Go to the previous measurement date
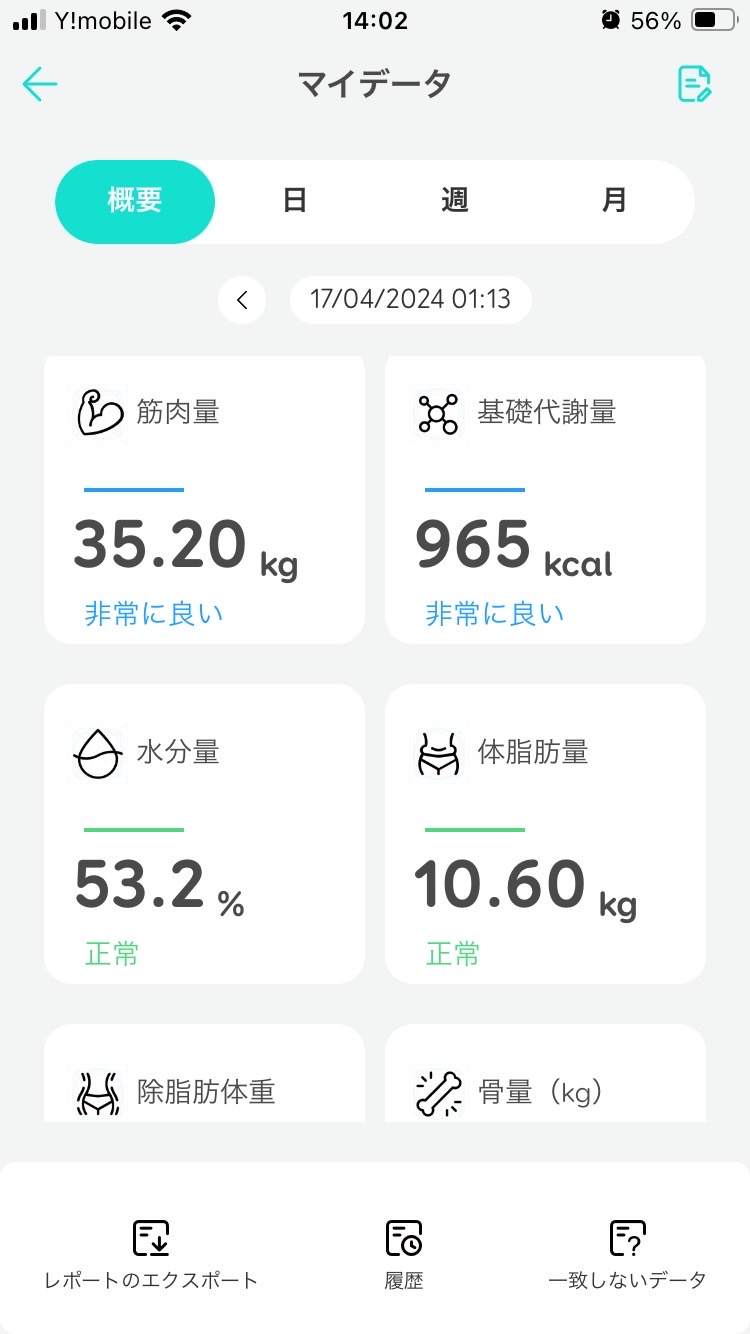 click(242, 300)
